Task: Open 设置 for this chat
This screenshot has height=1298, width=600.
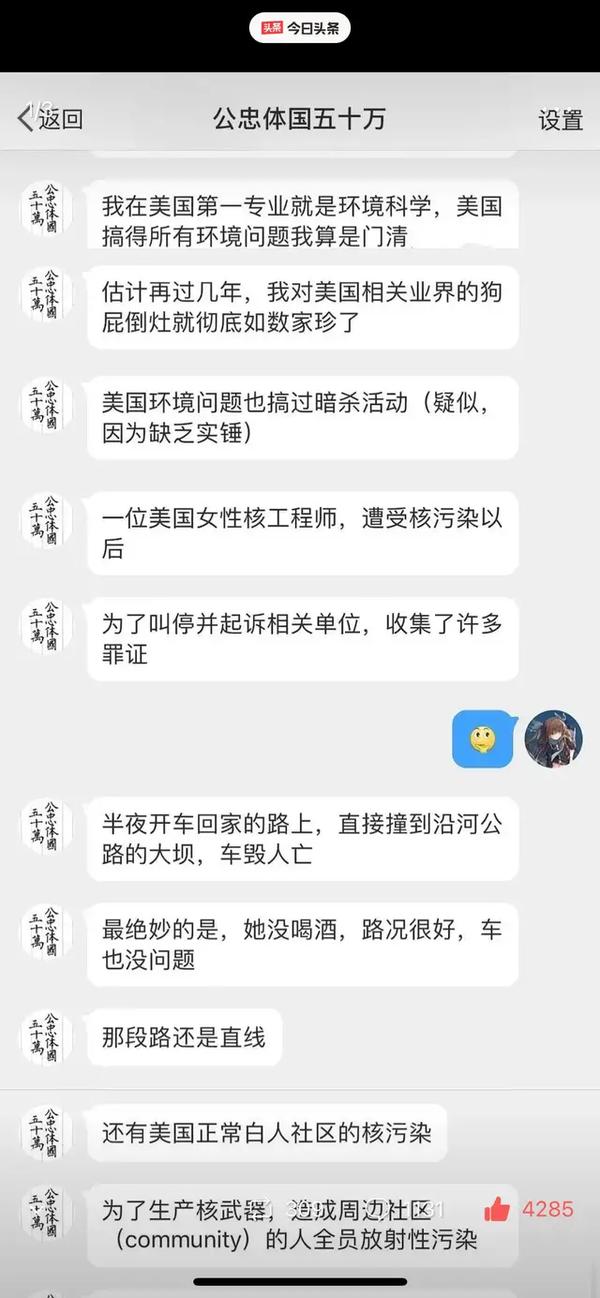Action: [560, 120]
